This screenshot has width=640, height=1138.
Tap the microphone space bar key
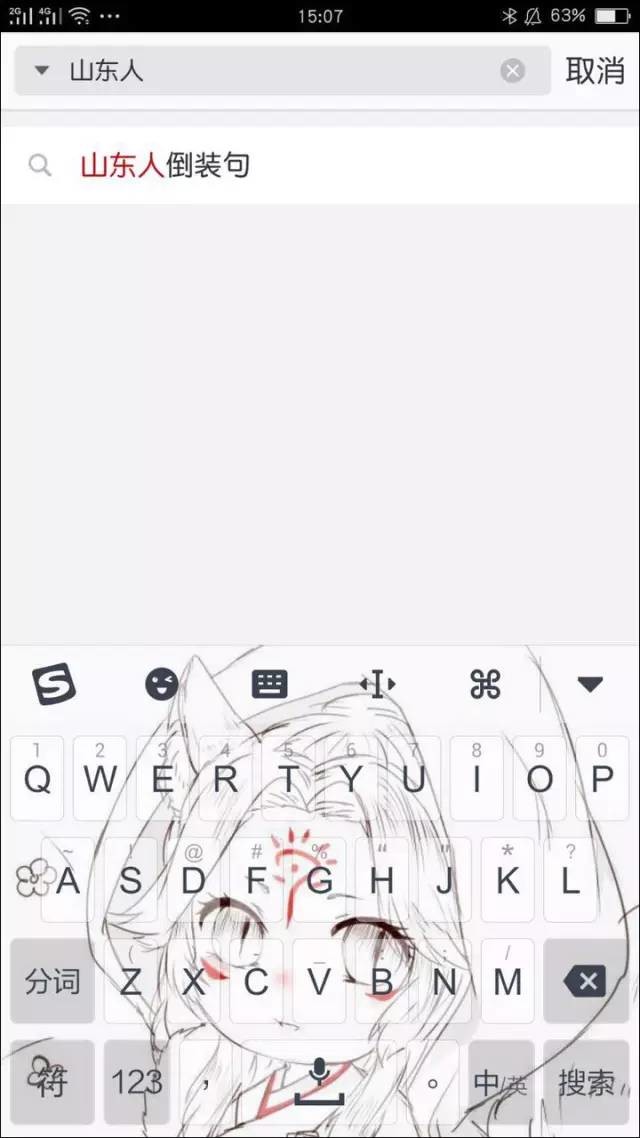point(319,1082)
